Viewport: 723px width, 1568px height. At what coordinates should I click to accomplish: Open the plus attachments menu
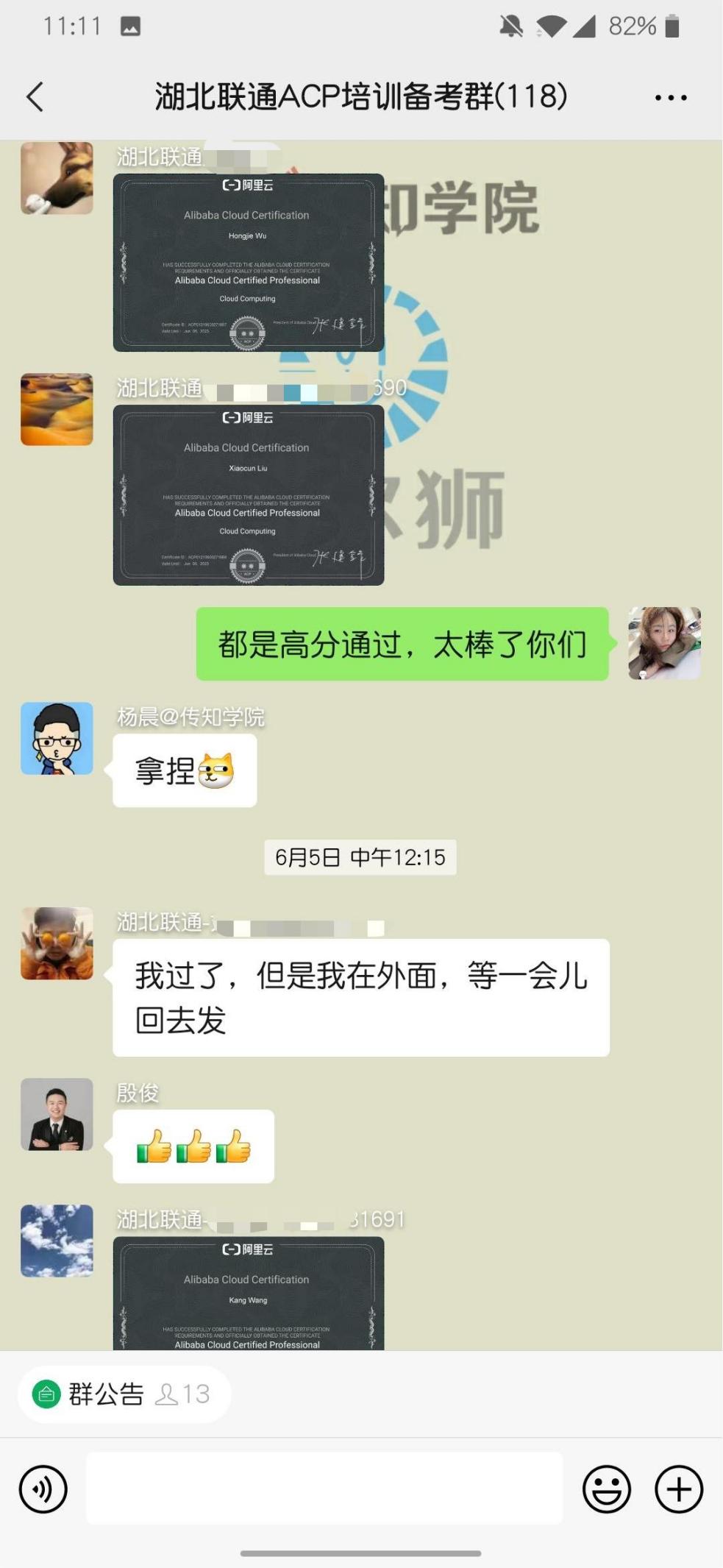(679, 1489)
